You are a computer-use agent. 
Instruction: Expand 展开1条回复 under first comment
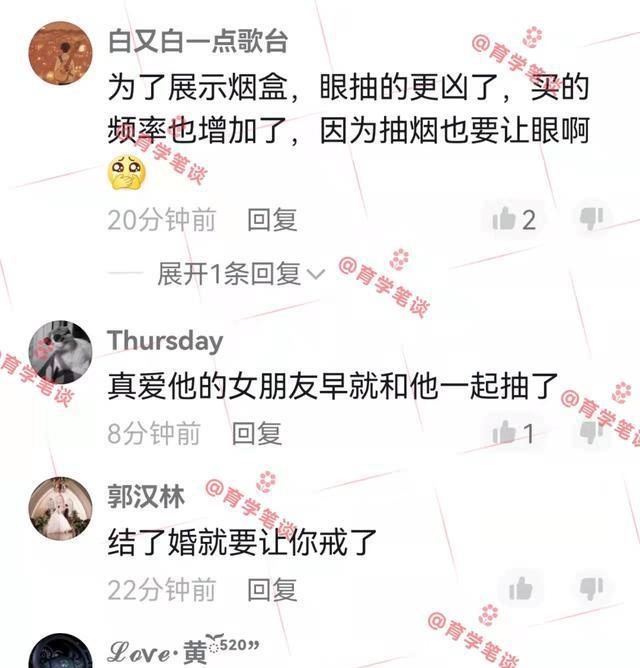(x=240, y=273)
